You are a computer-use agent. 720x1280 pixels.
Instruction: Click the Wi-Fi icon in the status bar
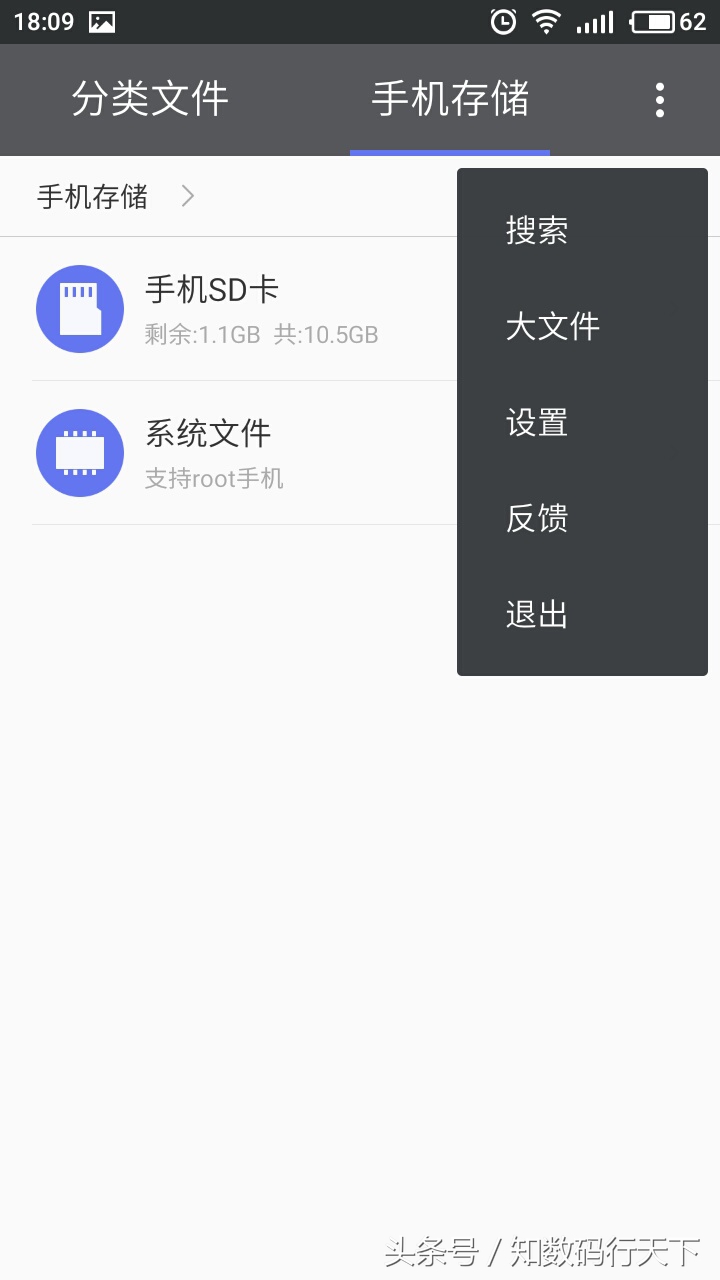547,22
